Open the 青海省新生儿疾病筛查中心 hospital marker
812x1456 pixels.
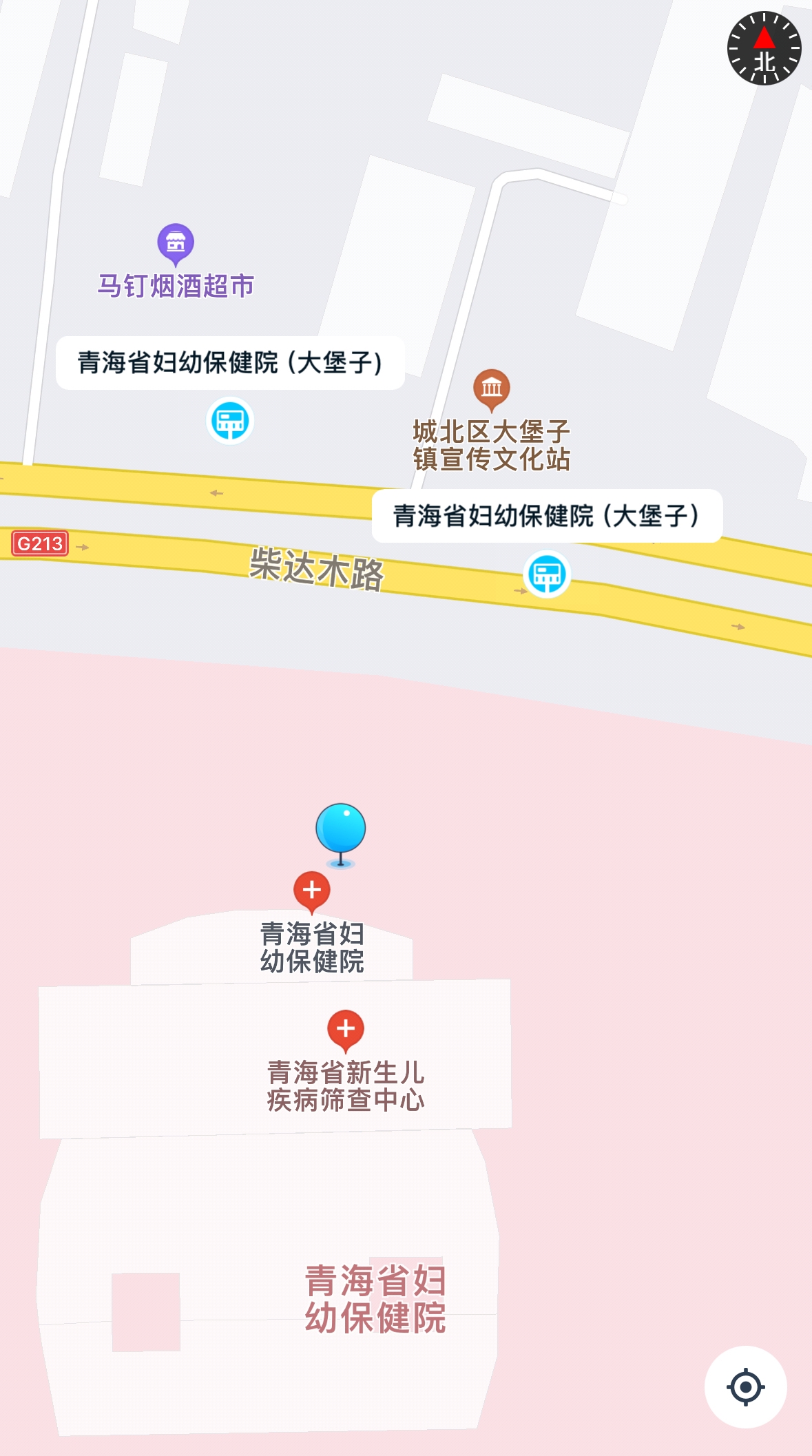tap(346, 1029)
